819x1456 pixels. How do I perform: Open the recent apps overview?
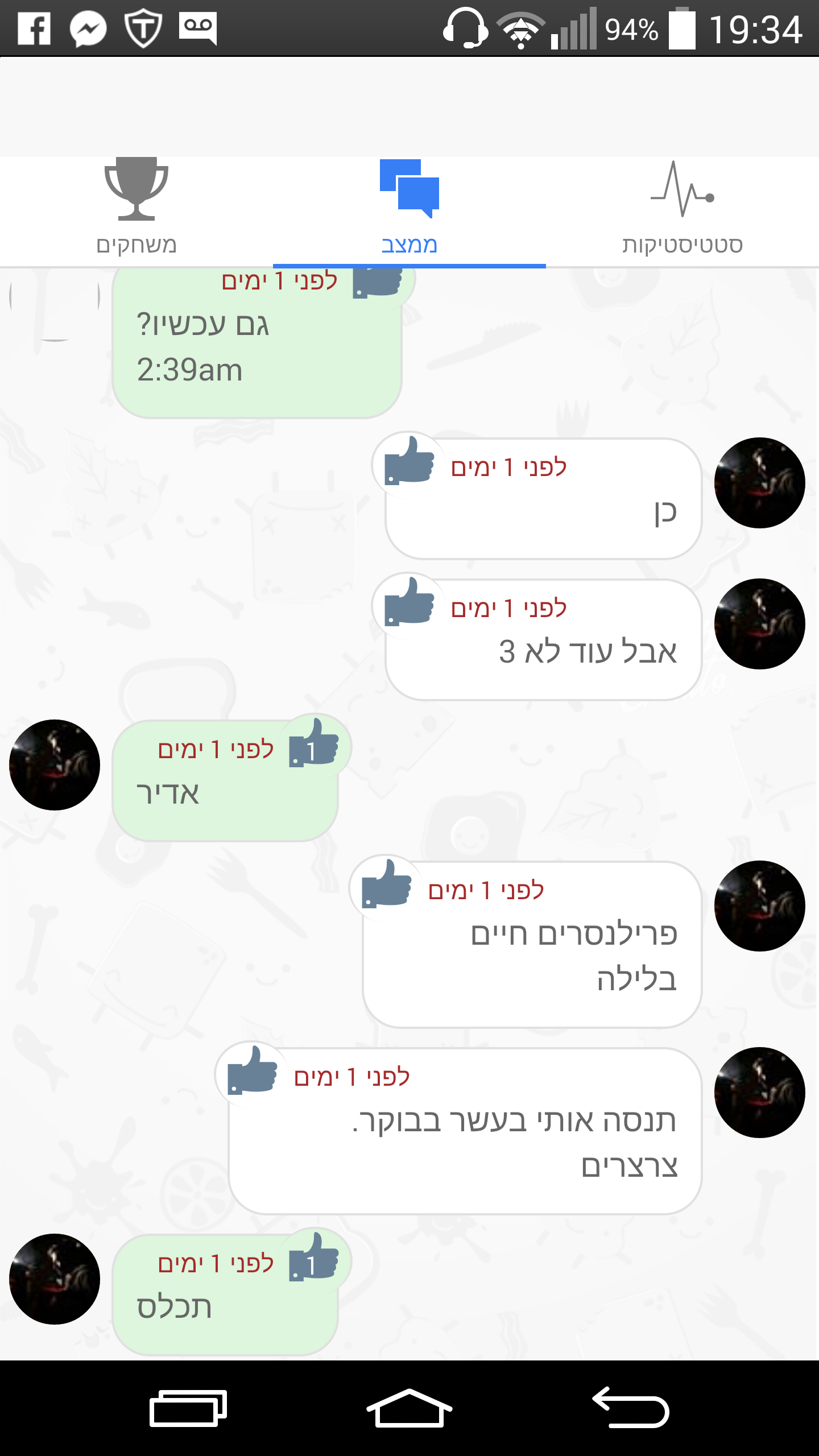(188, 1408)
